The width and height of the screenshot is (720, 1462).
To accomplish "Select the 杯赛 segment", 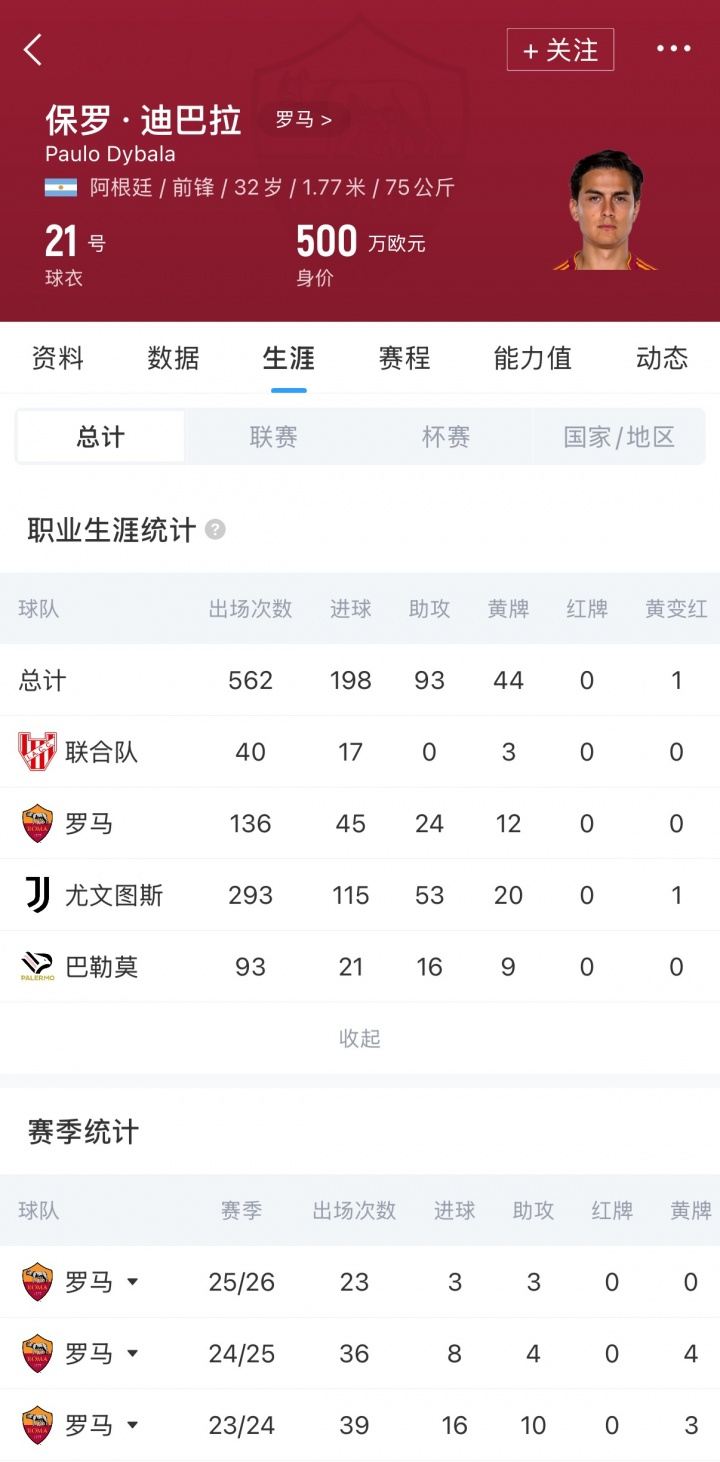I will 446,437.
